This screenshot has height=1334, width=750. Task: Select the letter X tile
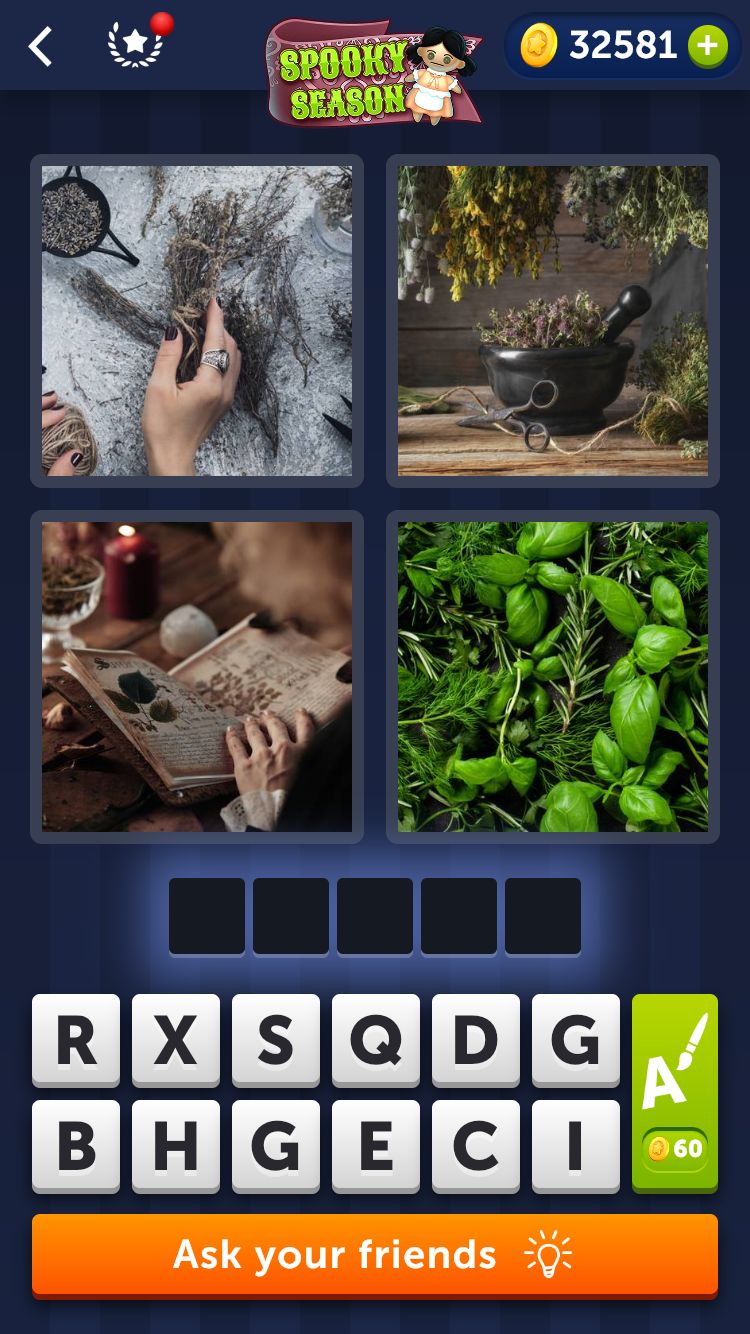(176, 1040)
